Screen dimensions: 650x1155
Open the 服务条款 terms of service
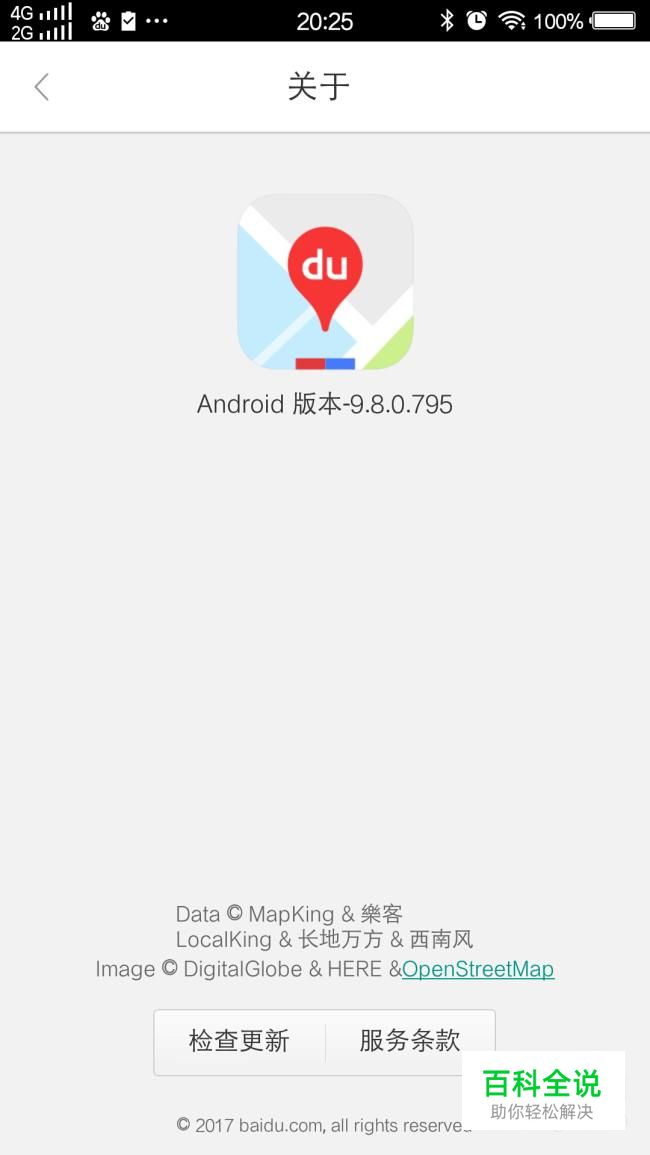[x=410, y=1042]
